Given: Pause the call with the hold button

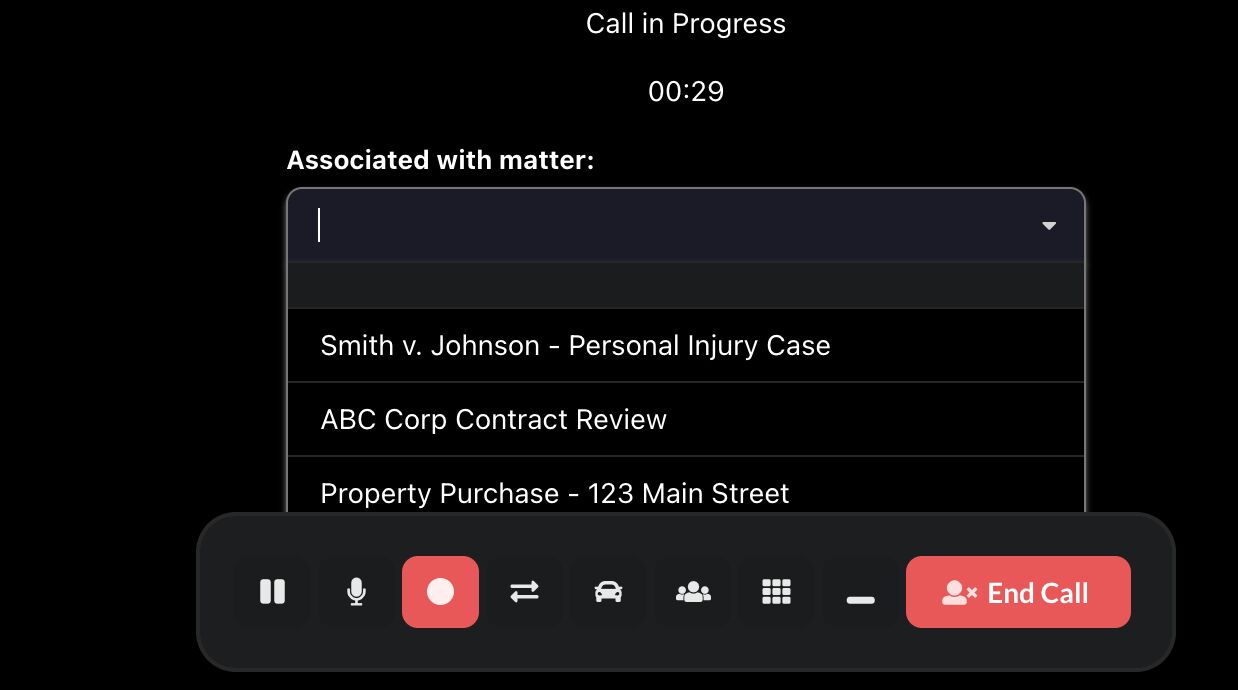Looking at the screenshot, I should pyautogui.click(x=272, y=592).
